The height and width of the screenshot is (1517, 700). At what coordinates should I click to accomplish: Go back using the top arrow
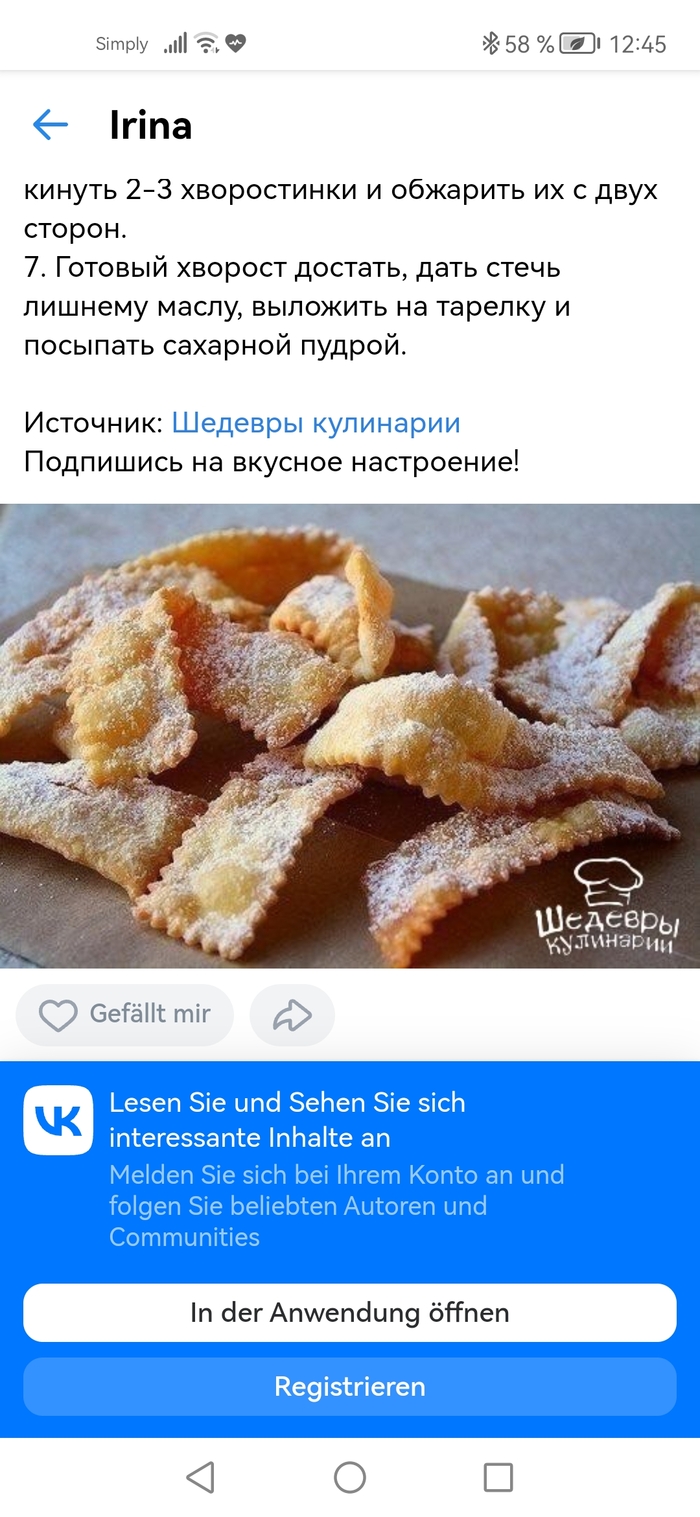[50, 125]
